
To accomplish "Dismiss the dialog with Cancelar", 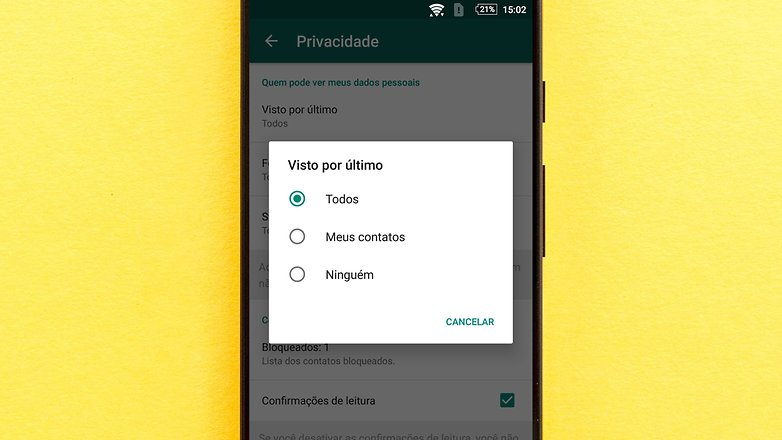I will tap(469, 322).
